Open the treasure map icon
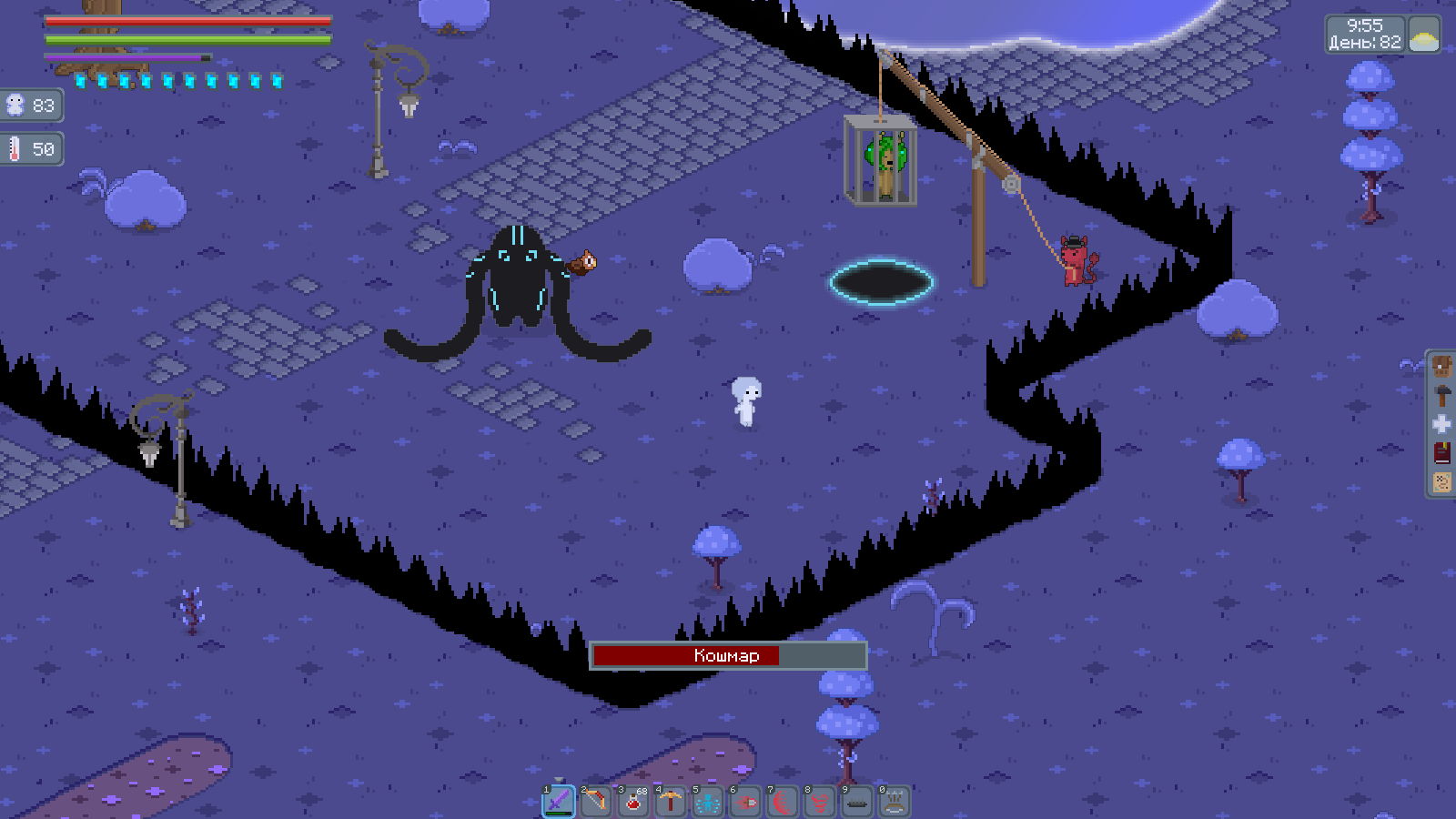Screen dimensions: 1456x819 [x=1442, y=481]
